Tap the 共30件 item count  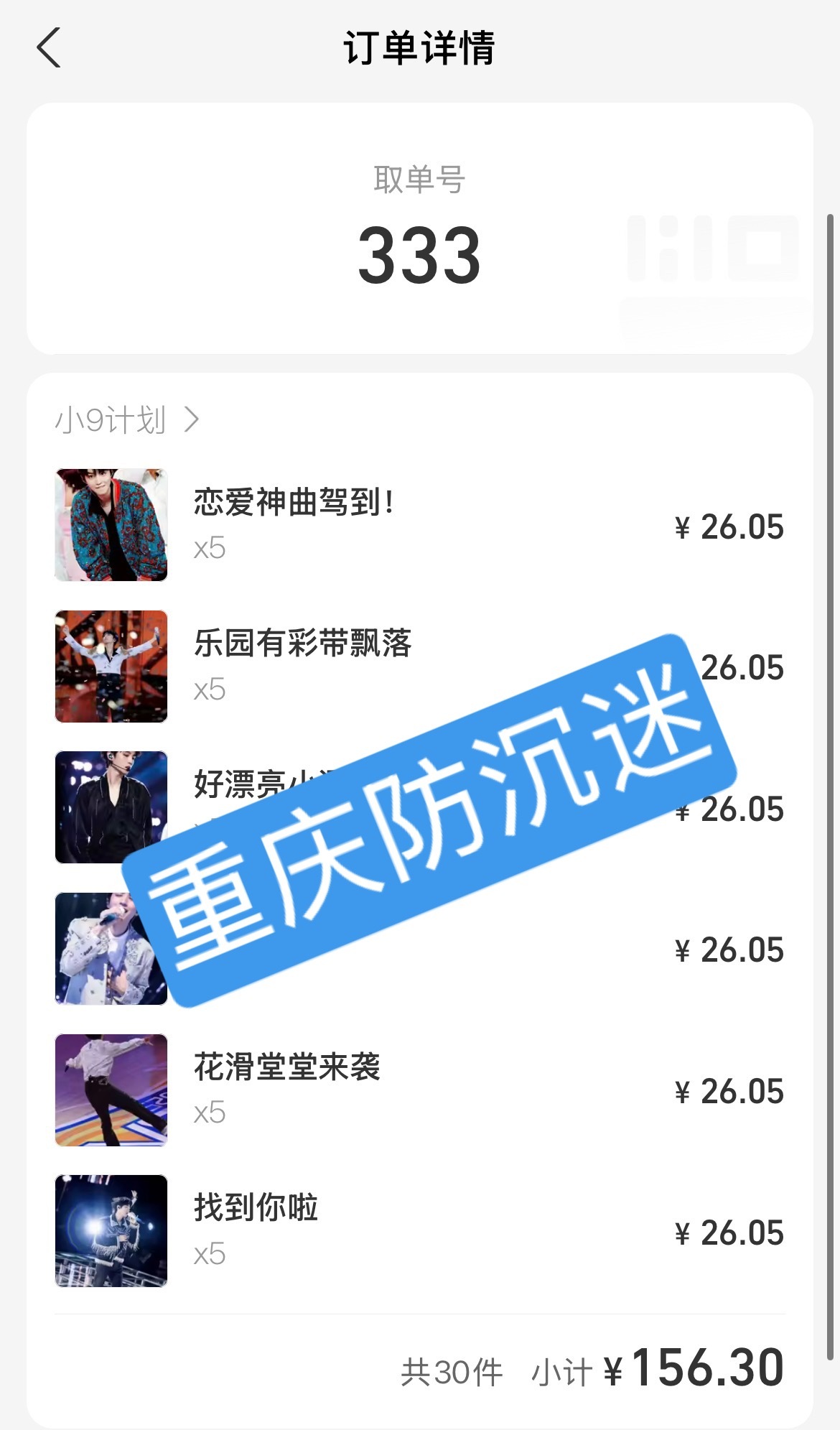453,1372
